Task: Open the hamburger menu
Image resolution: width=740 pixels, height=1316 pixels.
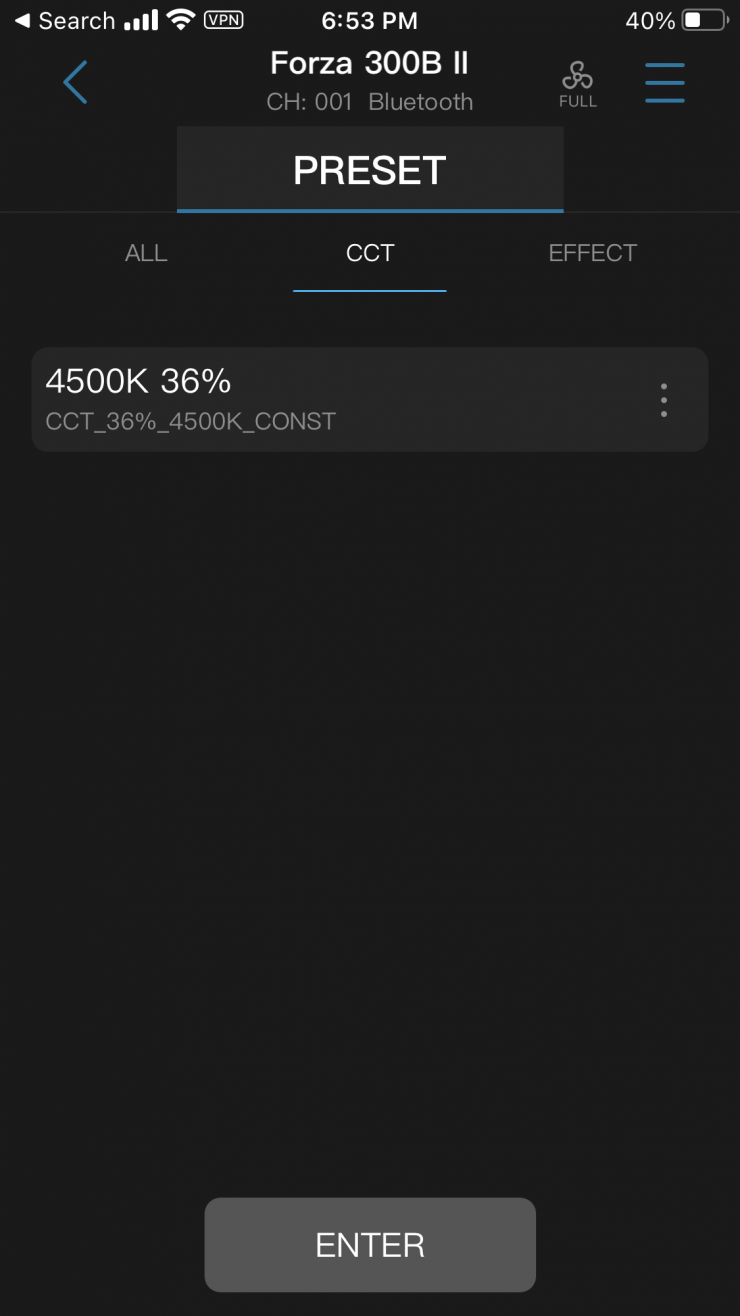Action: point(664,82)
